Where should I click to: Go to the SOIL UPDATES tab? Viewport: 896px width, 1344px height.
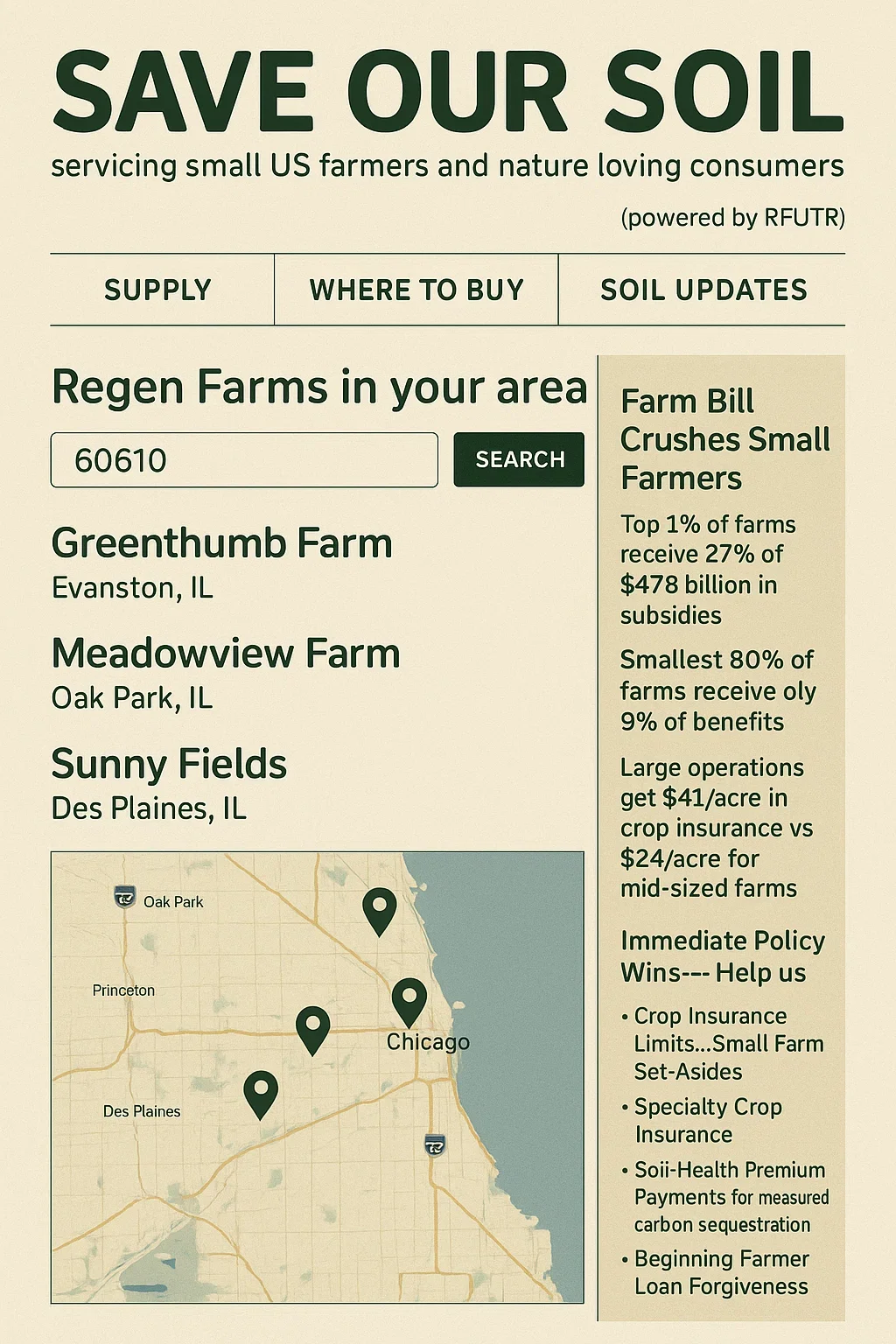703,290
